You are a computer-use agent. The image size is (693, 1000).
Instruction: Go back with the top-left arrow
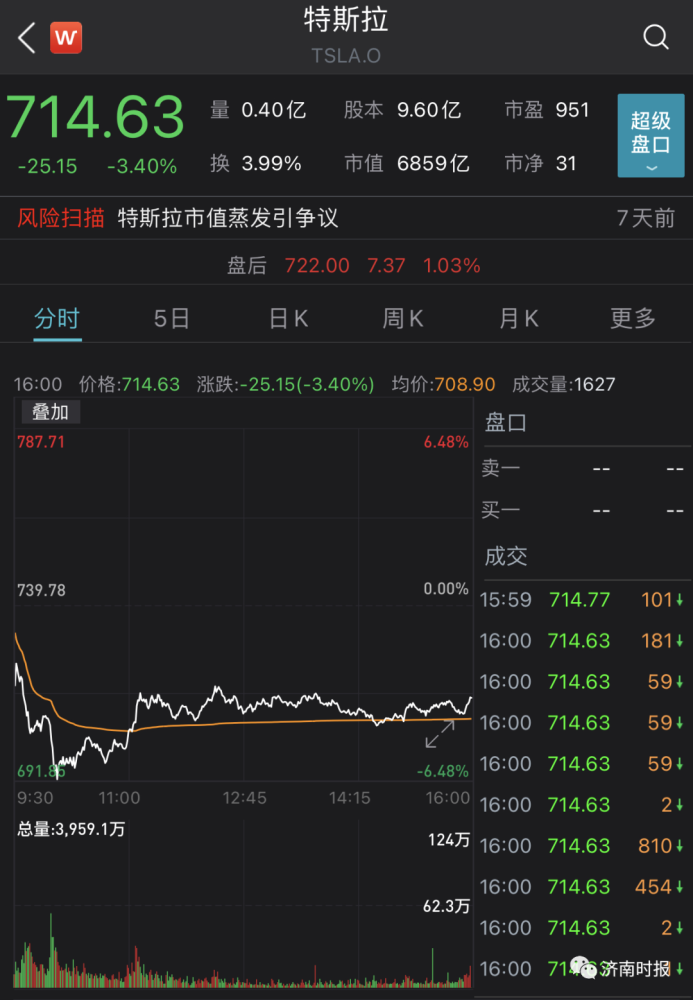coord(27,39)
